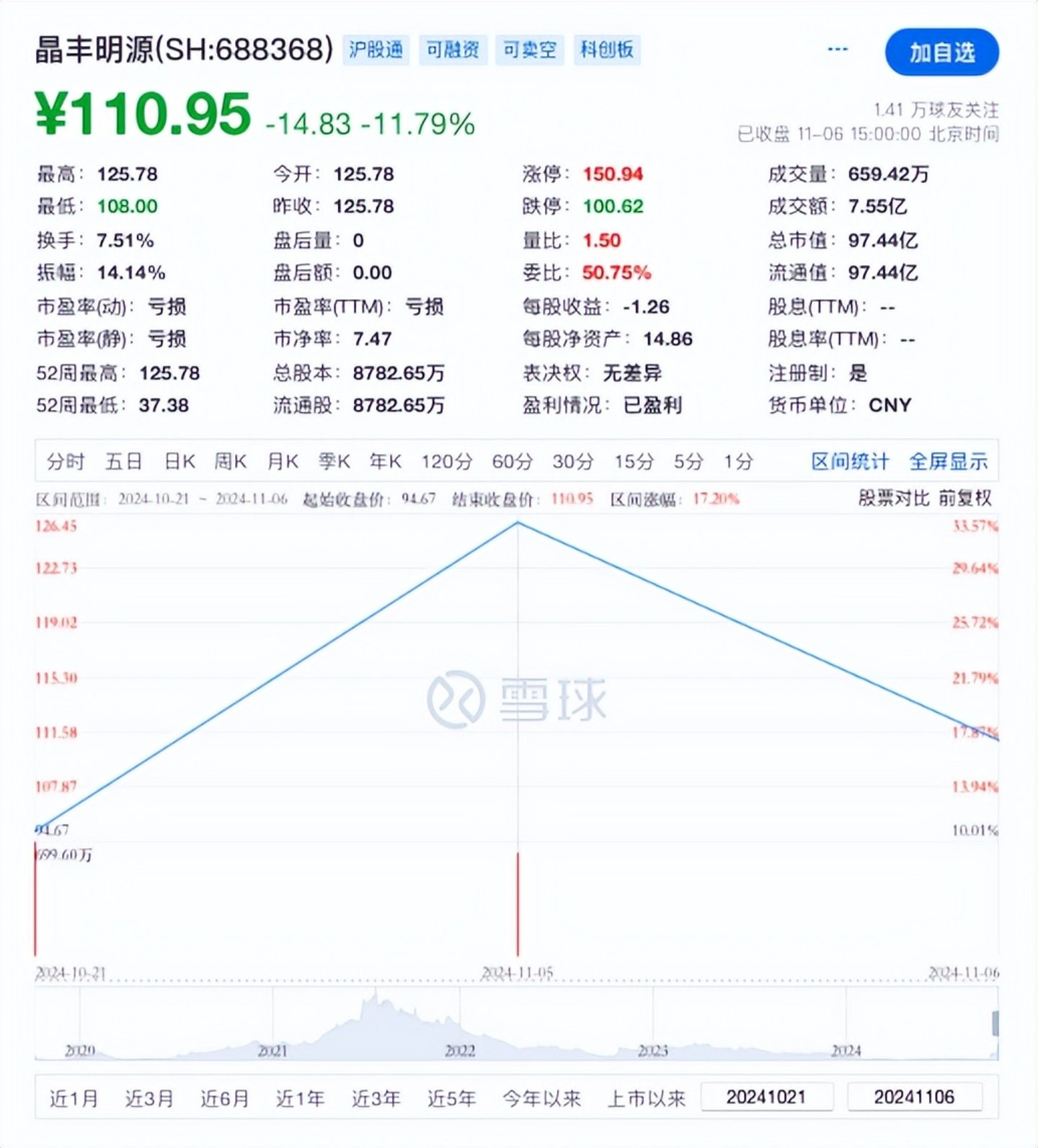Set range to 近1年
Viewport: 1038px width, 1148px height.
(x=300, y=1098)
